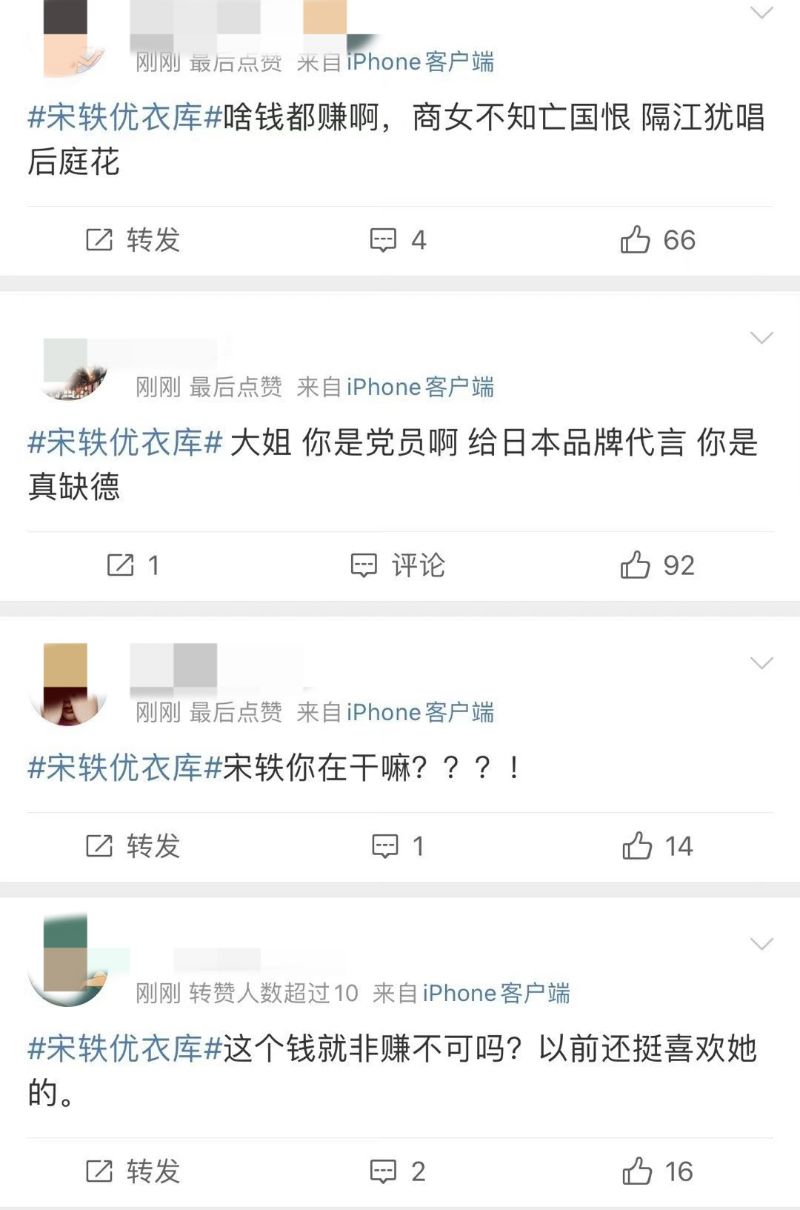Like the post with 16 likes
This screenshot has width=800, height=1210.
click(x=657, y=1171)
